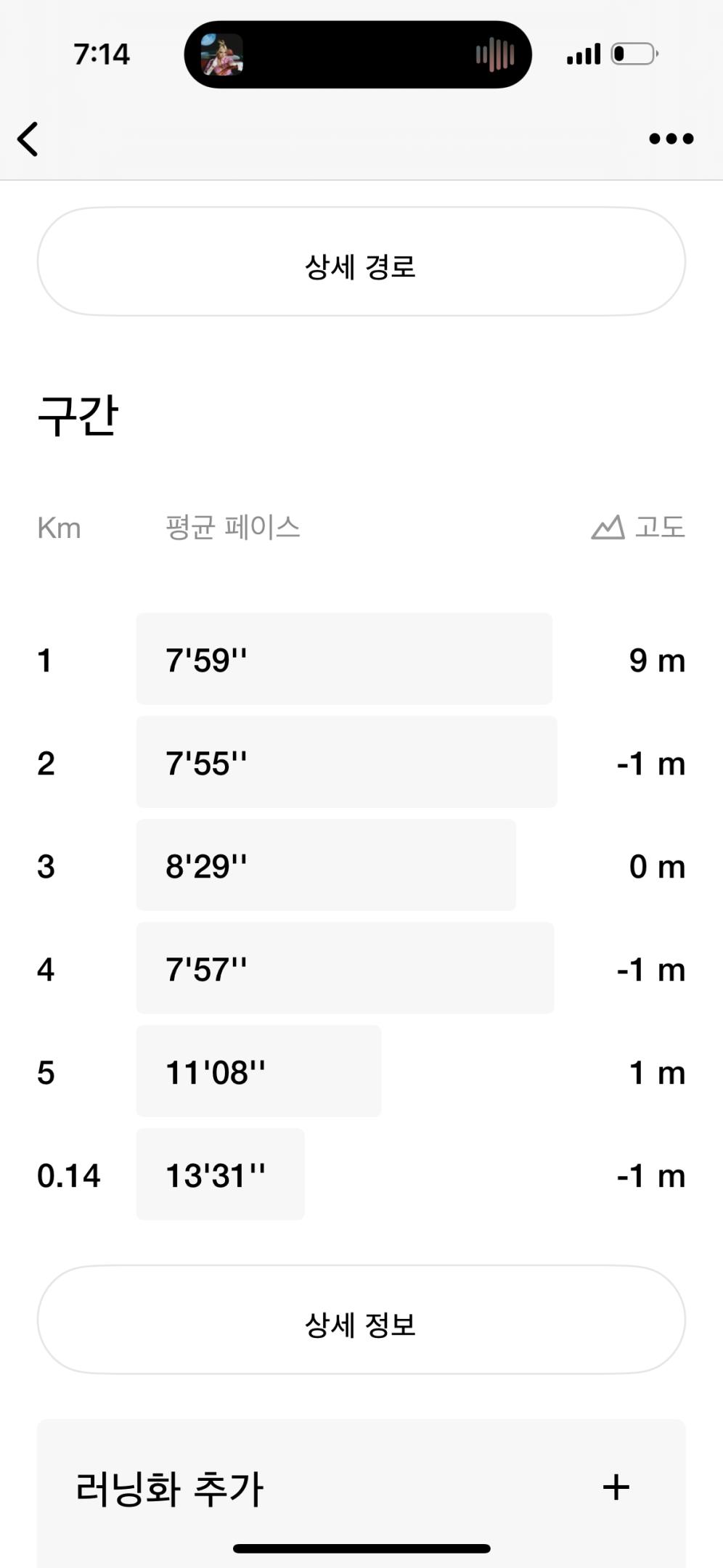This screenshot has width=723, height=1568.
Task: Open the Dynamic Island now-playing activity
Action: coord(358,54)
